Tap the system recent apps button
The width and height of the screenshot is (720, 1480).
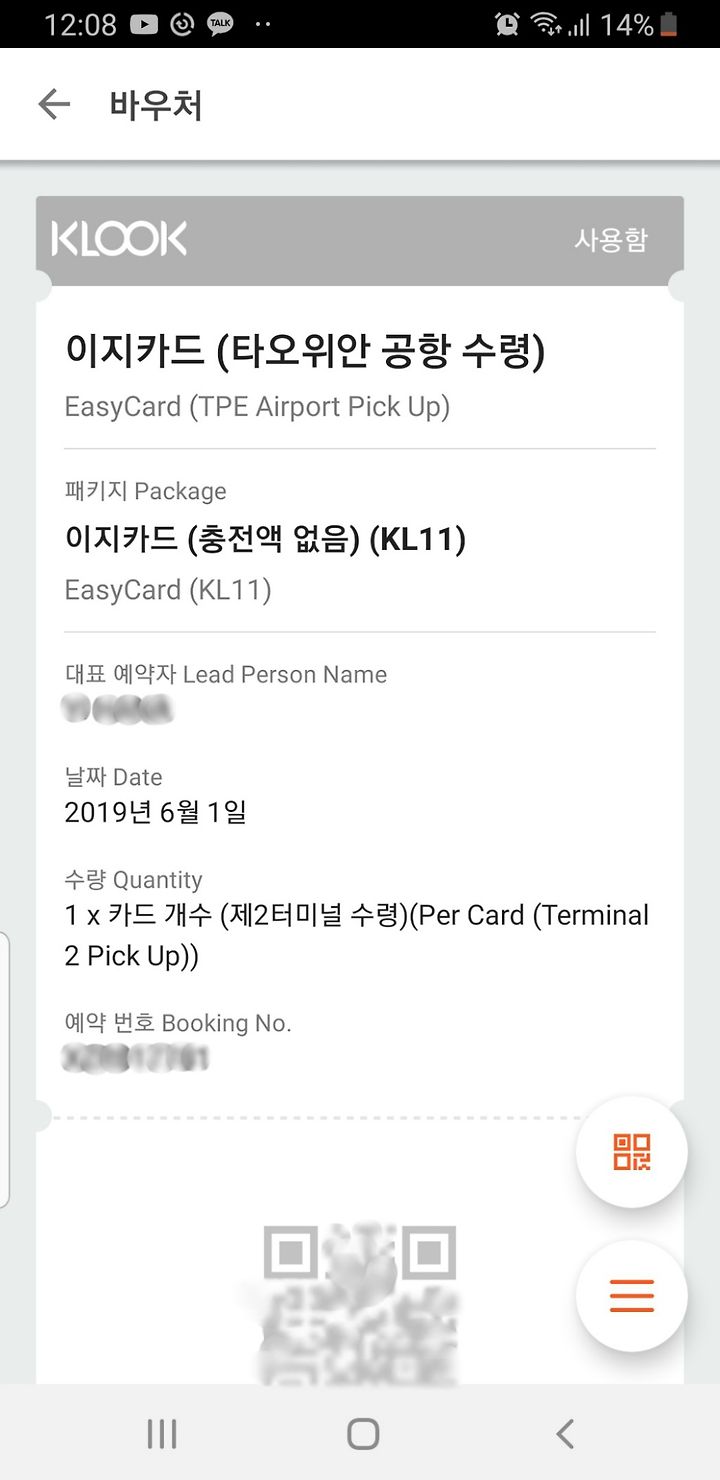pyautogui.click(x=162, y=1433)
